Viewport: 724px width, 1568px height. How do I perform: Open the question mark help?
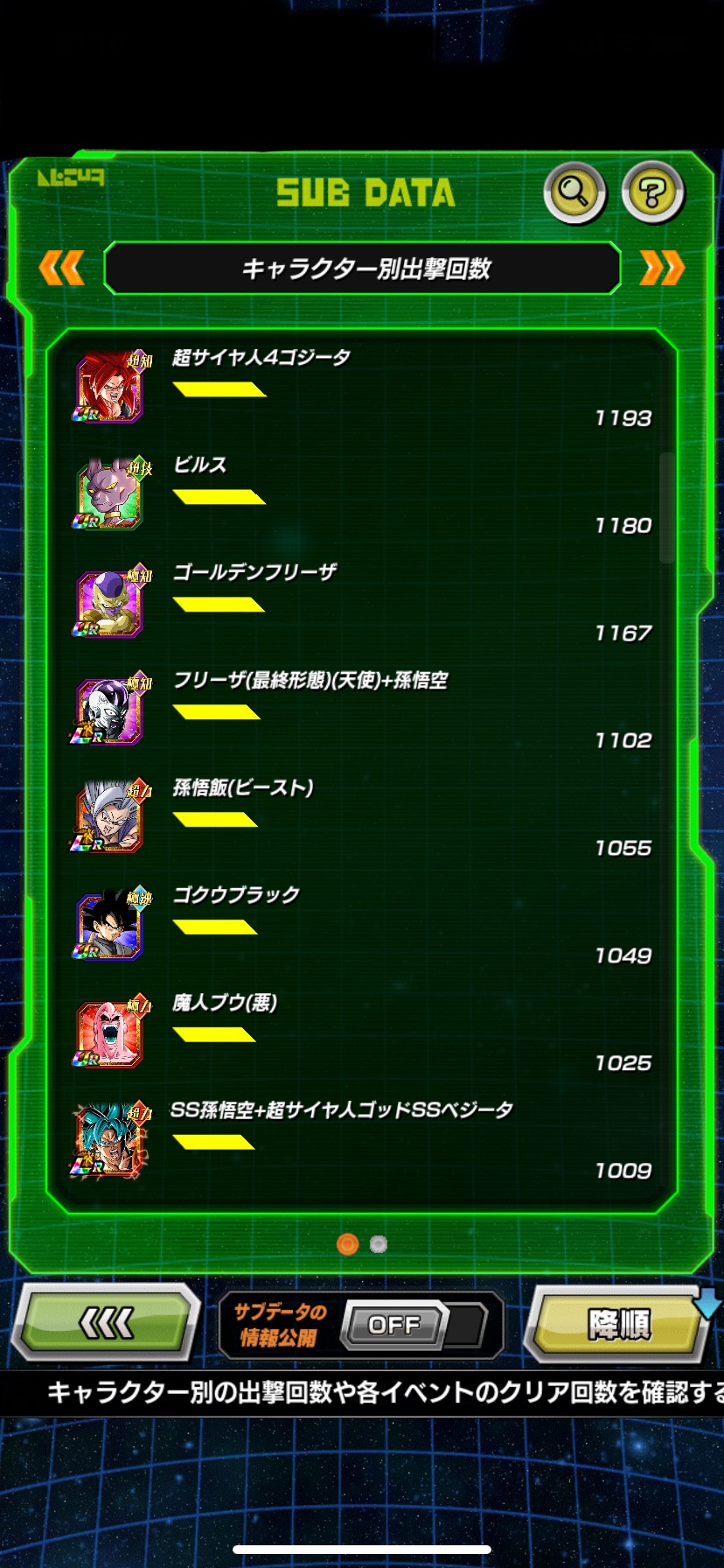point(652,192)
